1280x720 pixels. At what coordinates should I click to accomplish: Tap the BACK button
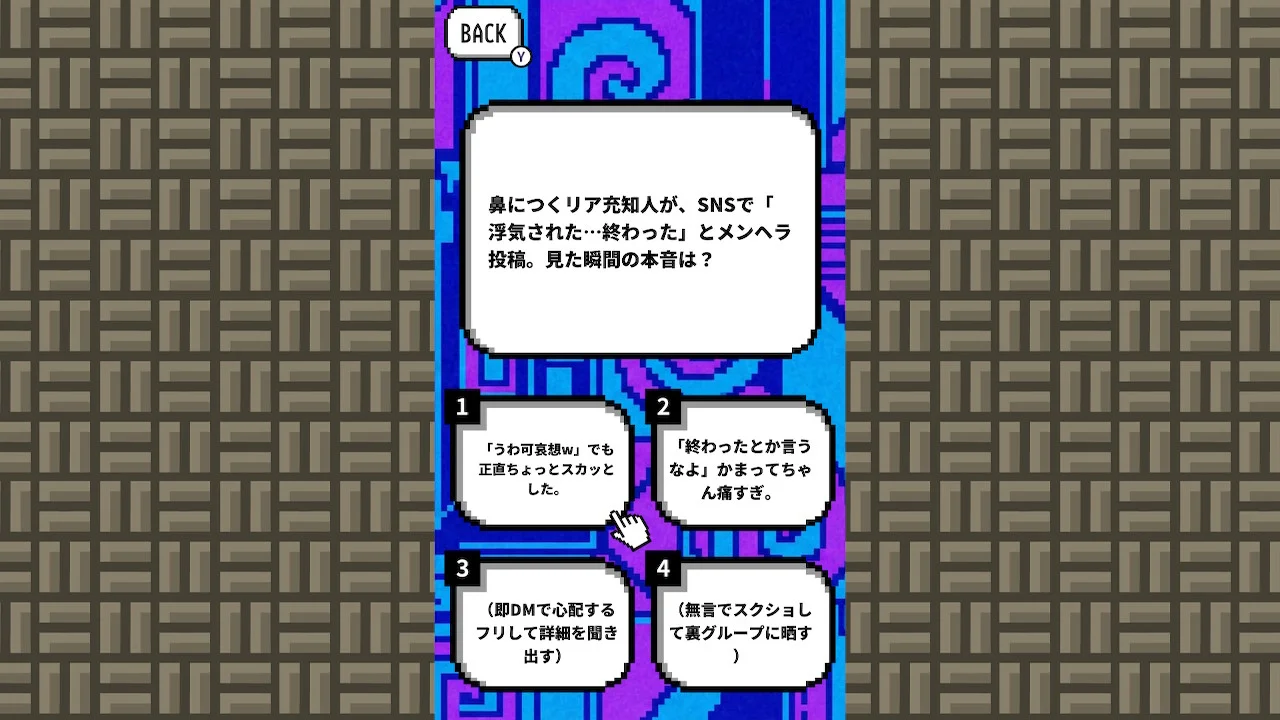484,33
